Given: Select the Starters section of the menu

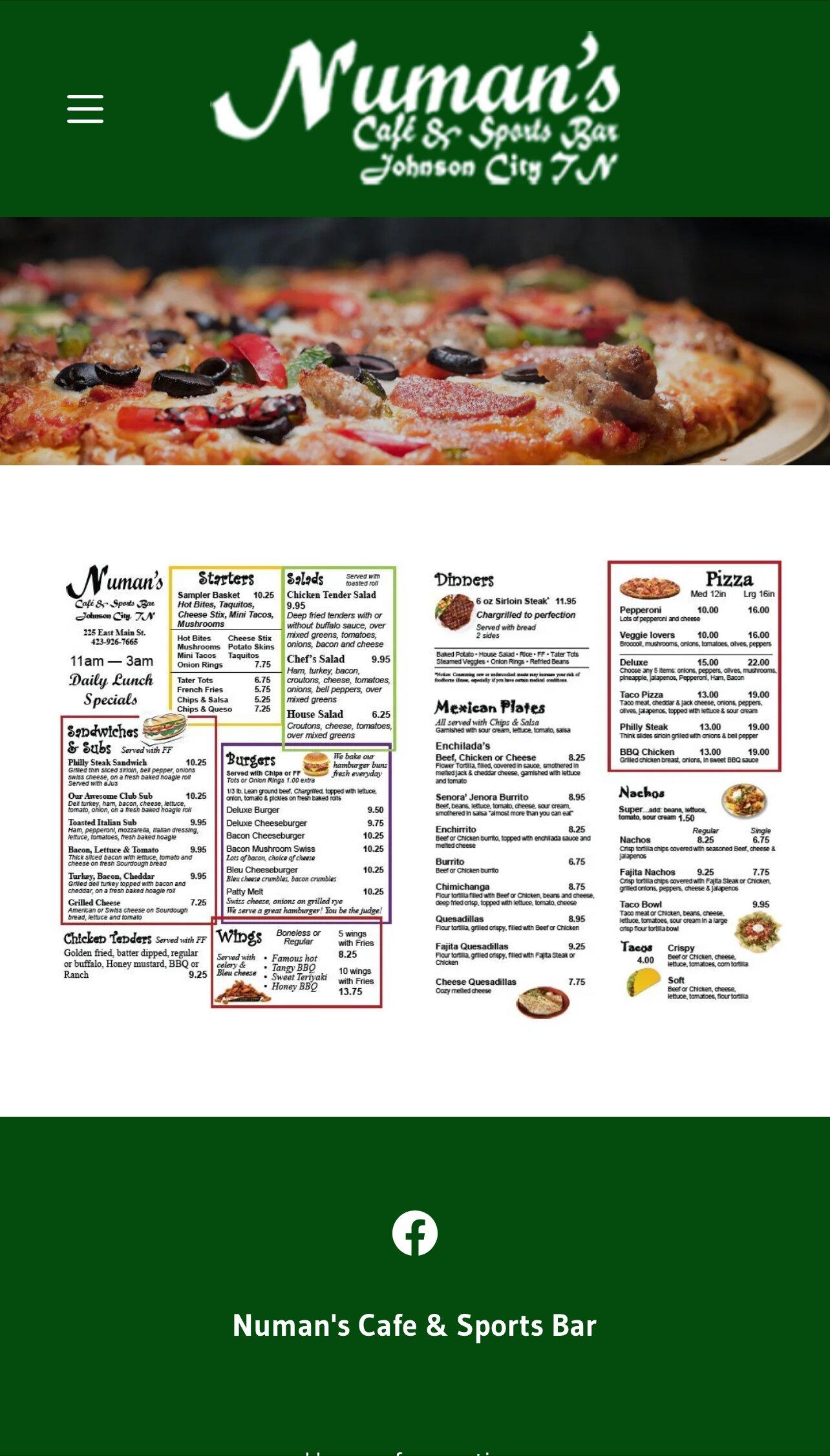Looking at the screenshot, I should pyautogui.click(x=226, y=577).
